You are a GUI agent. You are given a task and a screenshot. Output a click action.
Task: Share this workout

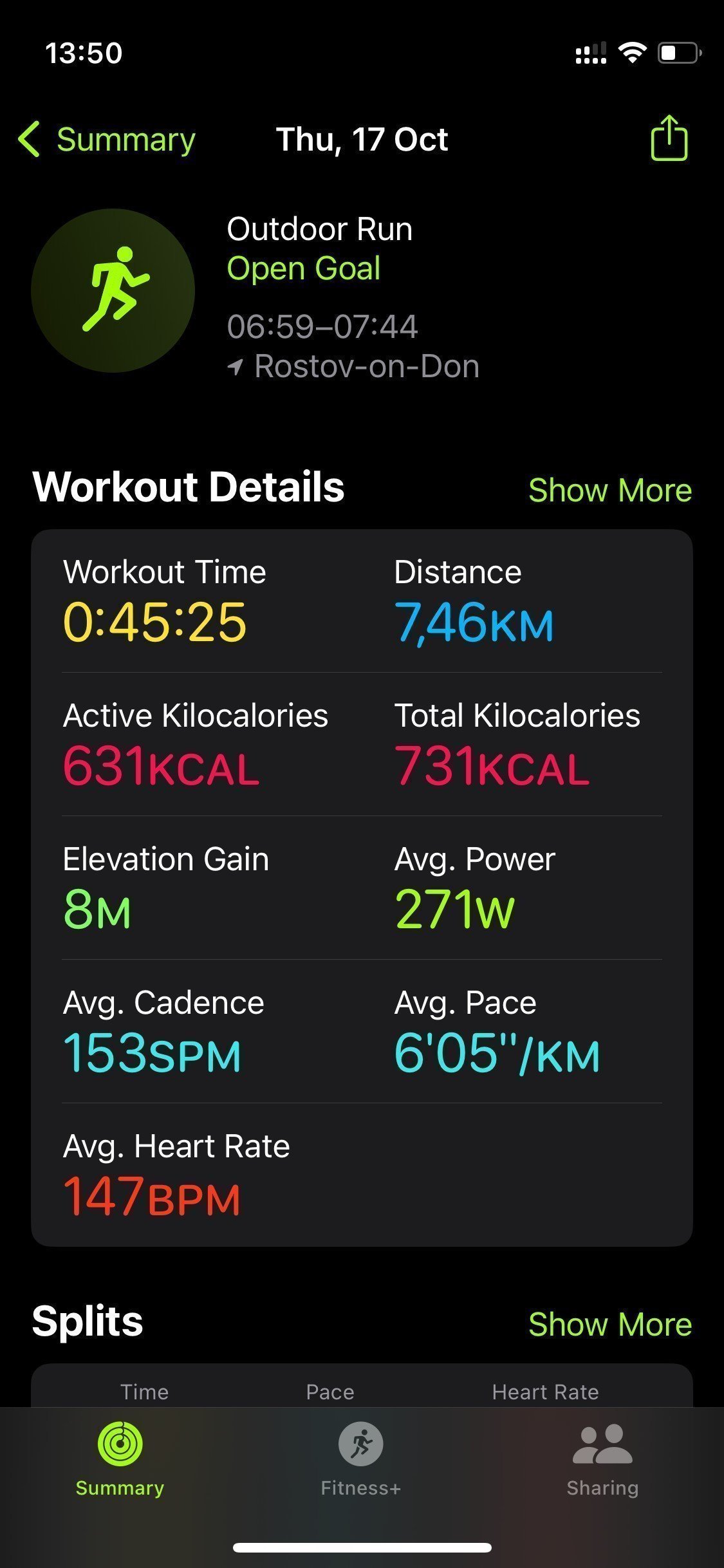[x=669, y=138]
